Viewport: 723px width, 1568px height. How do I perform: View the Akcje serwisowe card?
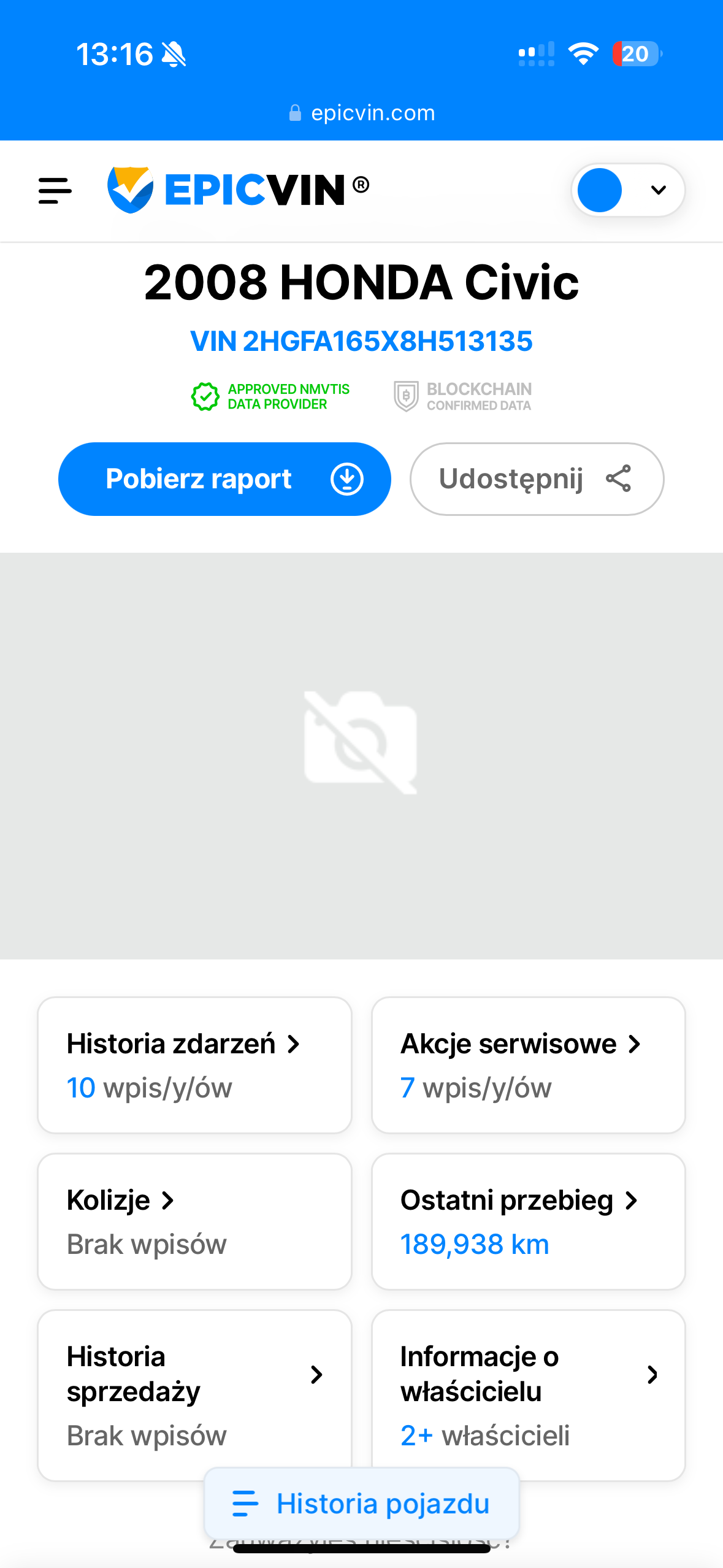pyautogui.click(x=528, y=1064)
